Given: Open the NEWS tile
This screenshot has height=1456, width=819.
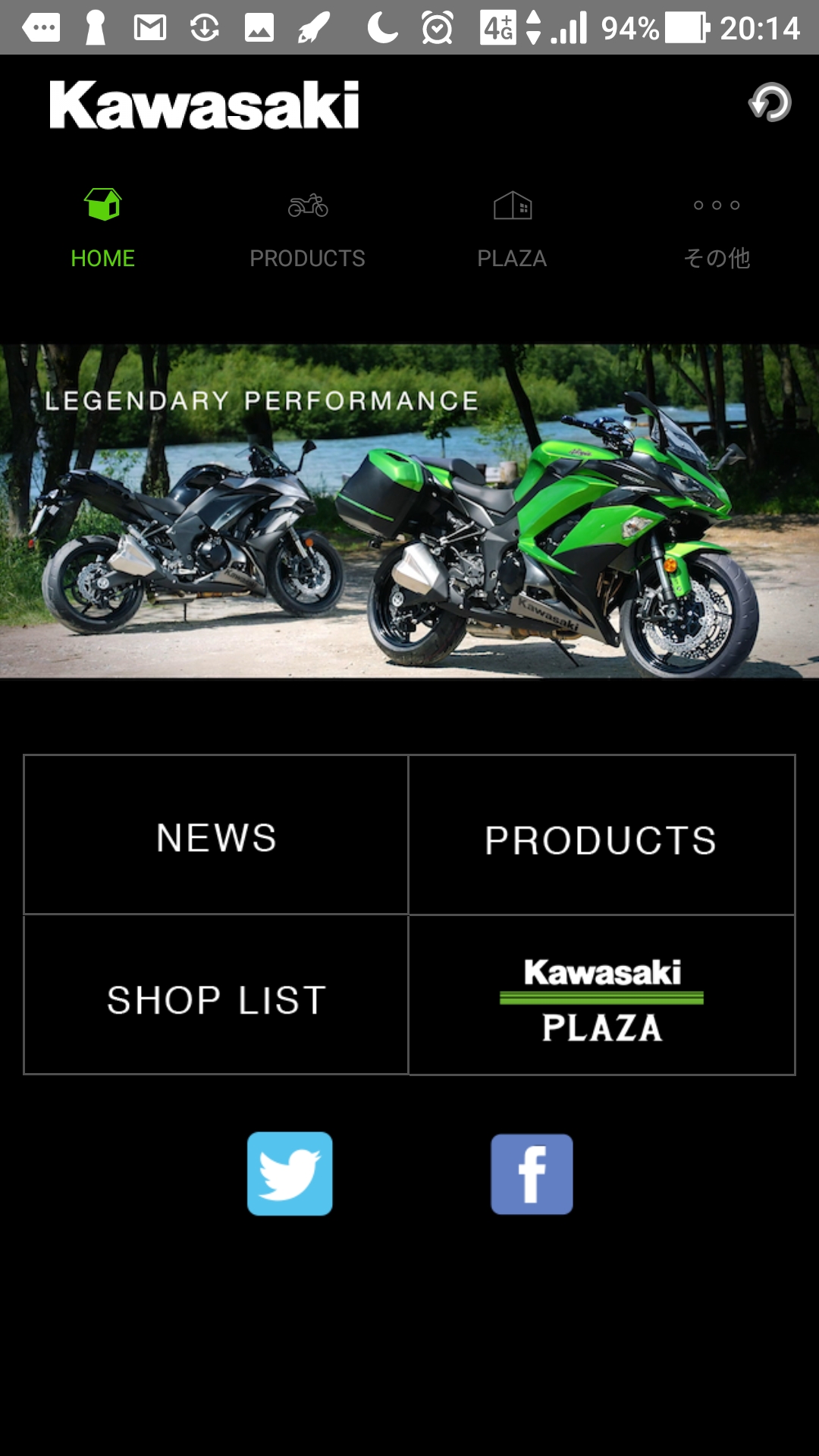Looking at the screenshot, I should point(216,835).
